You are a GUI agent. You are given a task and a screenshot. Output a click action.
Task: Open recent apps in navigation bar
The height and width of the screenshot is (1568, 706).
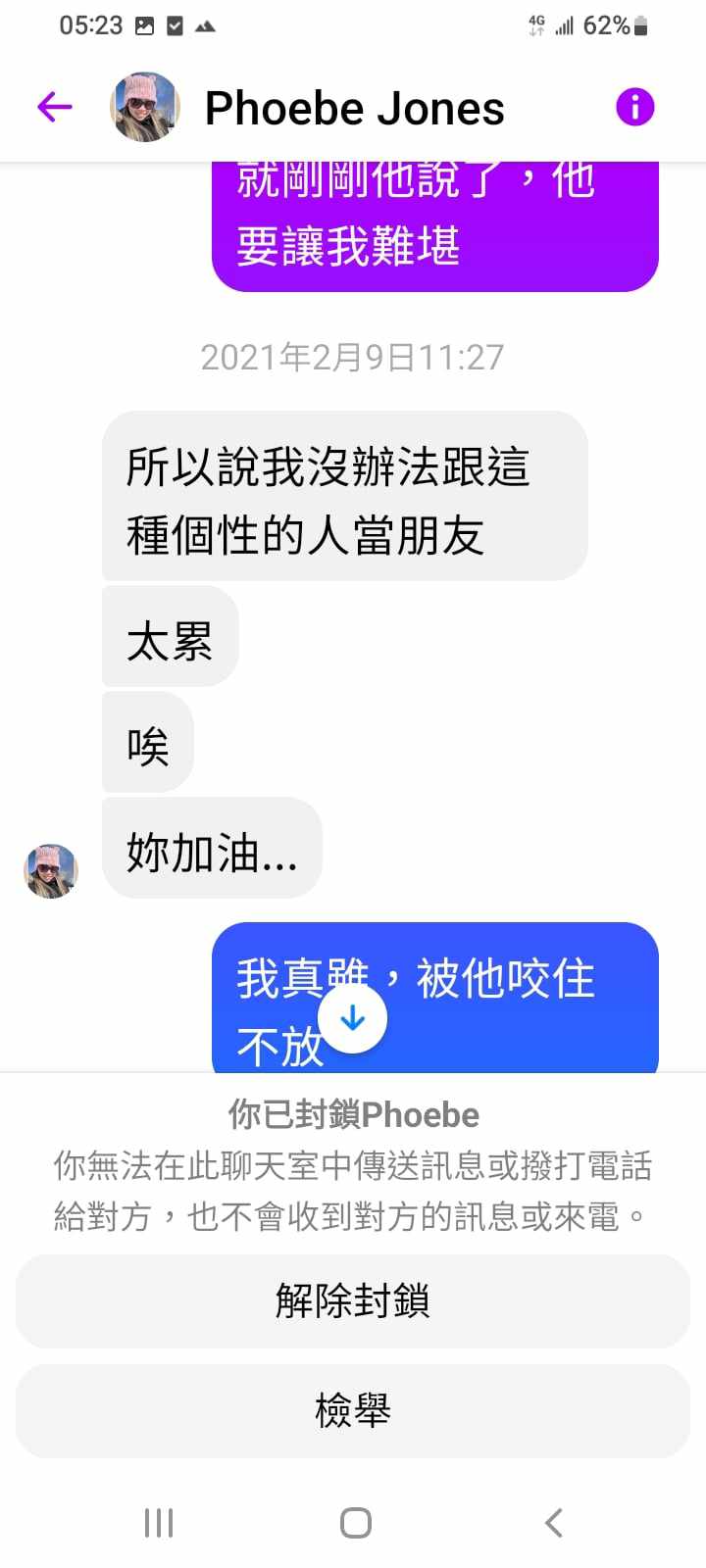pos(159,1523)
